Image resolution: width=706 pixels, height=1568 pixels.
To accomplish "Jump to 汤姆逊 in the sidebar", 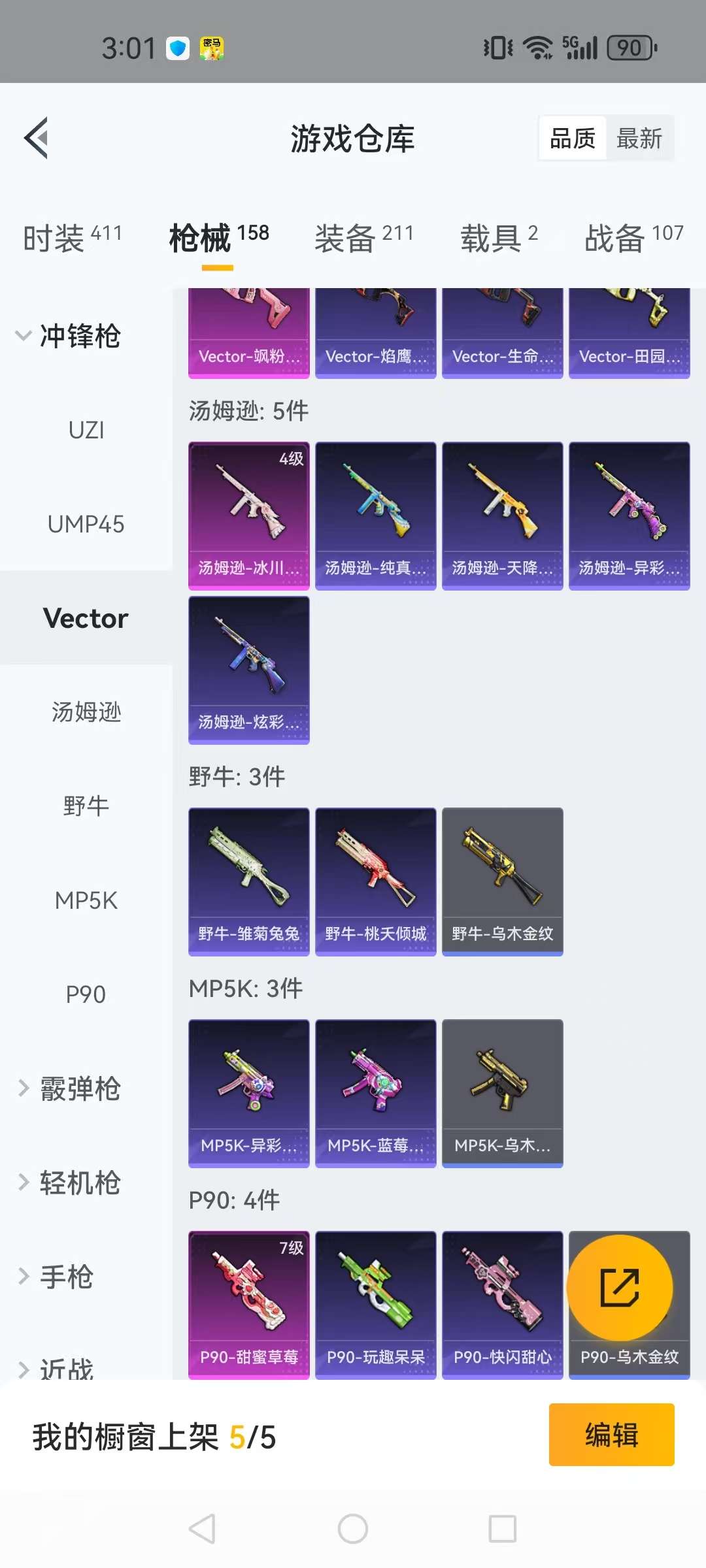I will coord(86,712).
